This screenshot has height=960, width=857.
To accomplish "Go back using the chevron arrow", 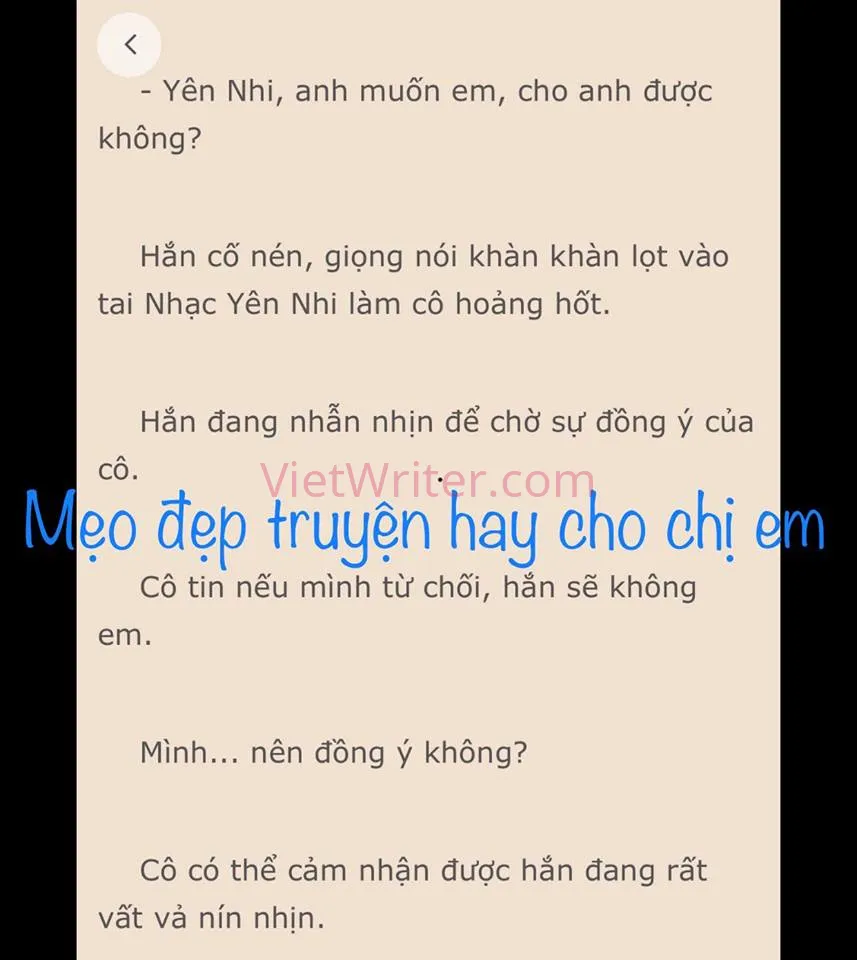I will click(x=129, y=45).
